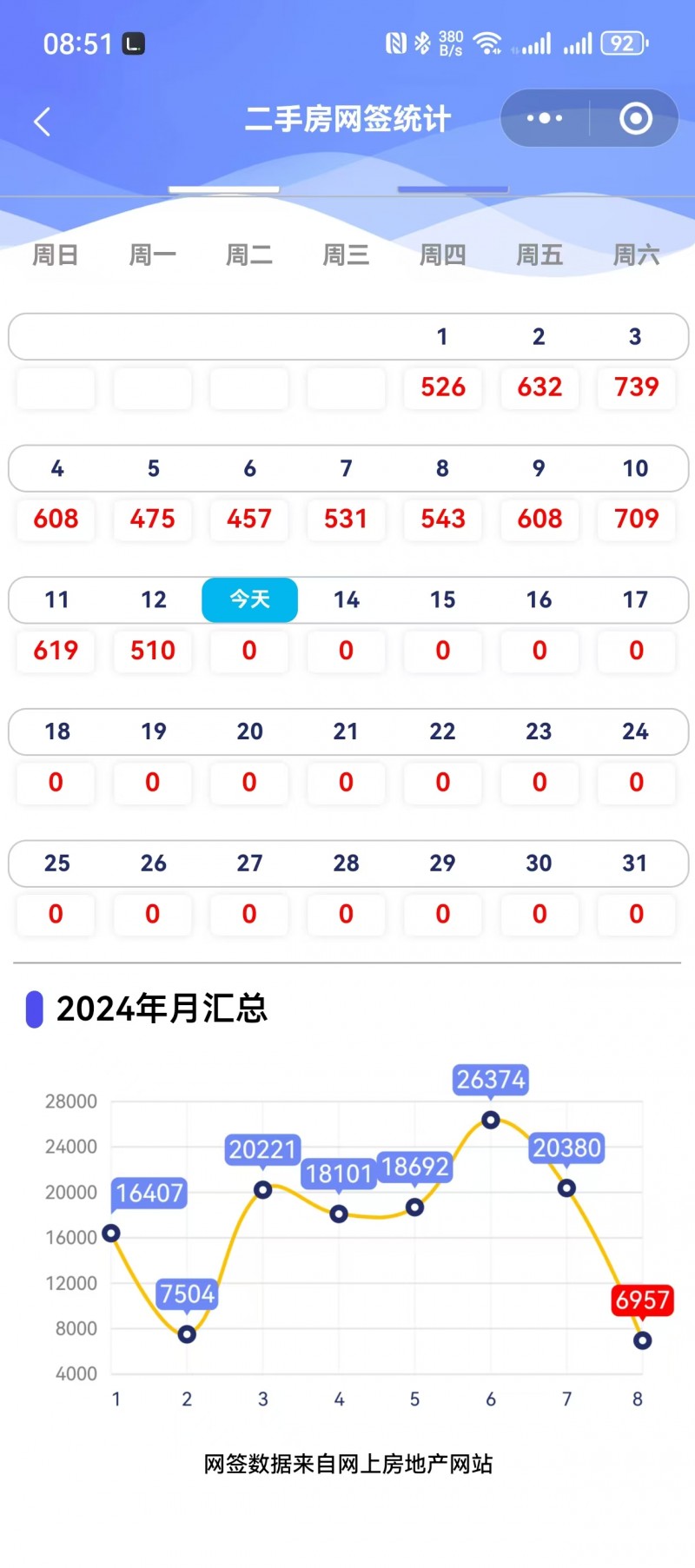Tap the month 8 point labeled 6957
695x1568 pixels.
(x=642, y=1340)
